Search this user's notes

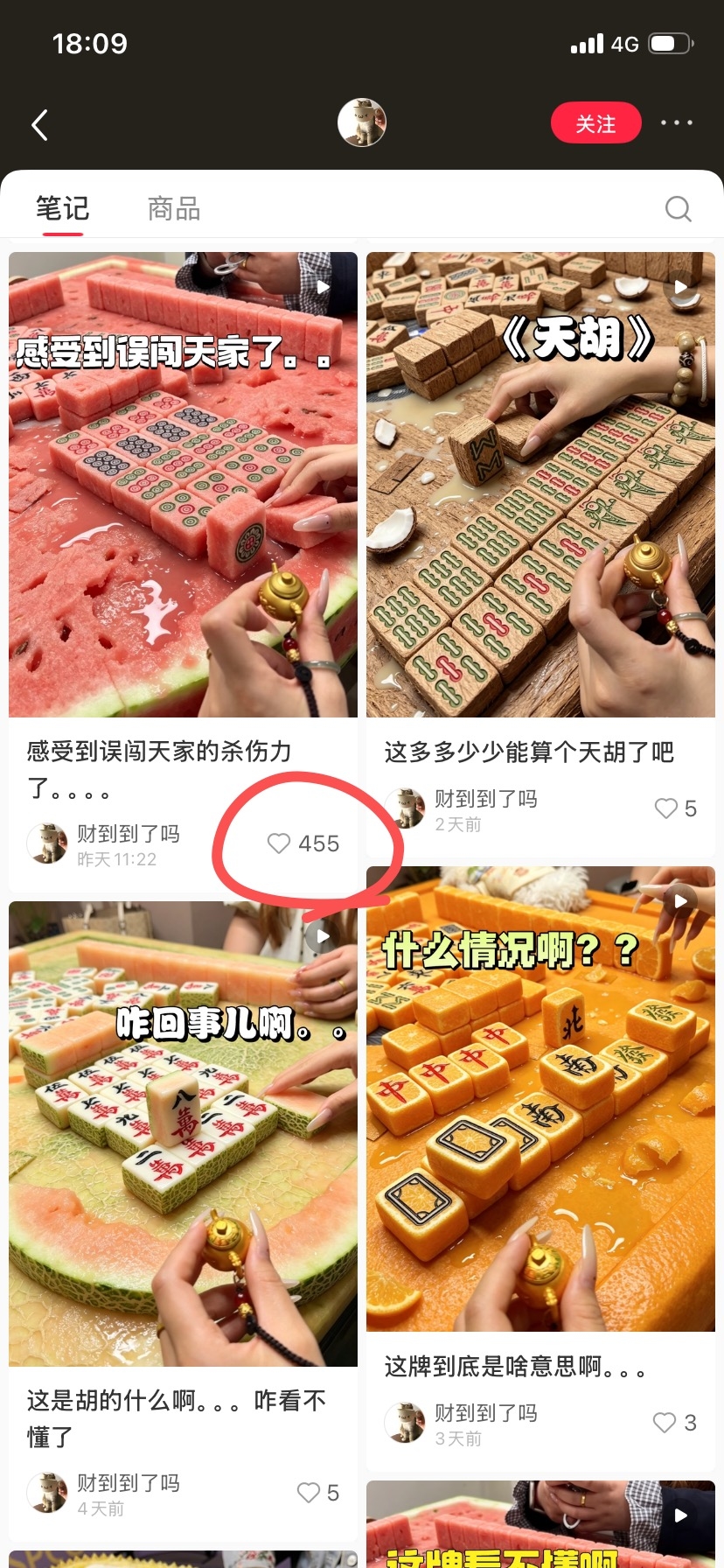click(679, 208)
